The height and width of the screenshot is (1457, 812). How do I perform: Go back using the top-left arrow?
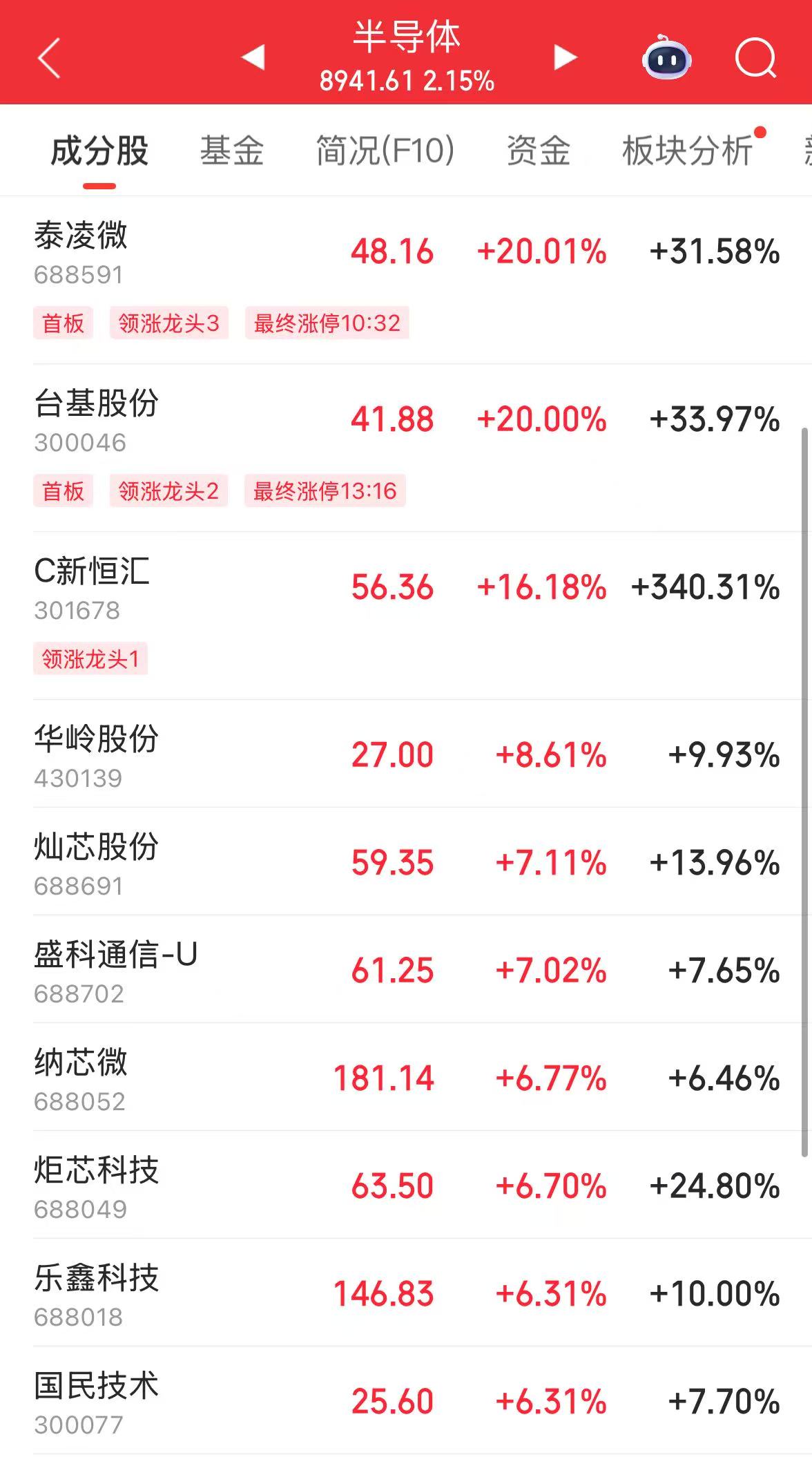tap(49, 58)
